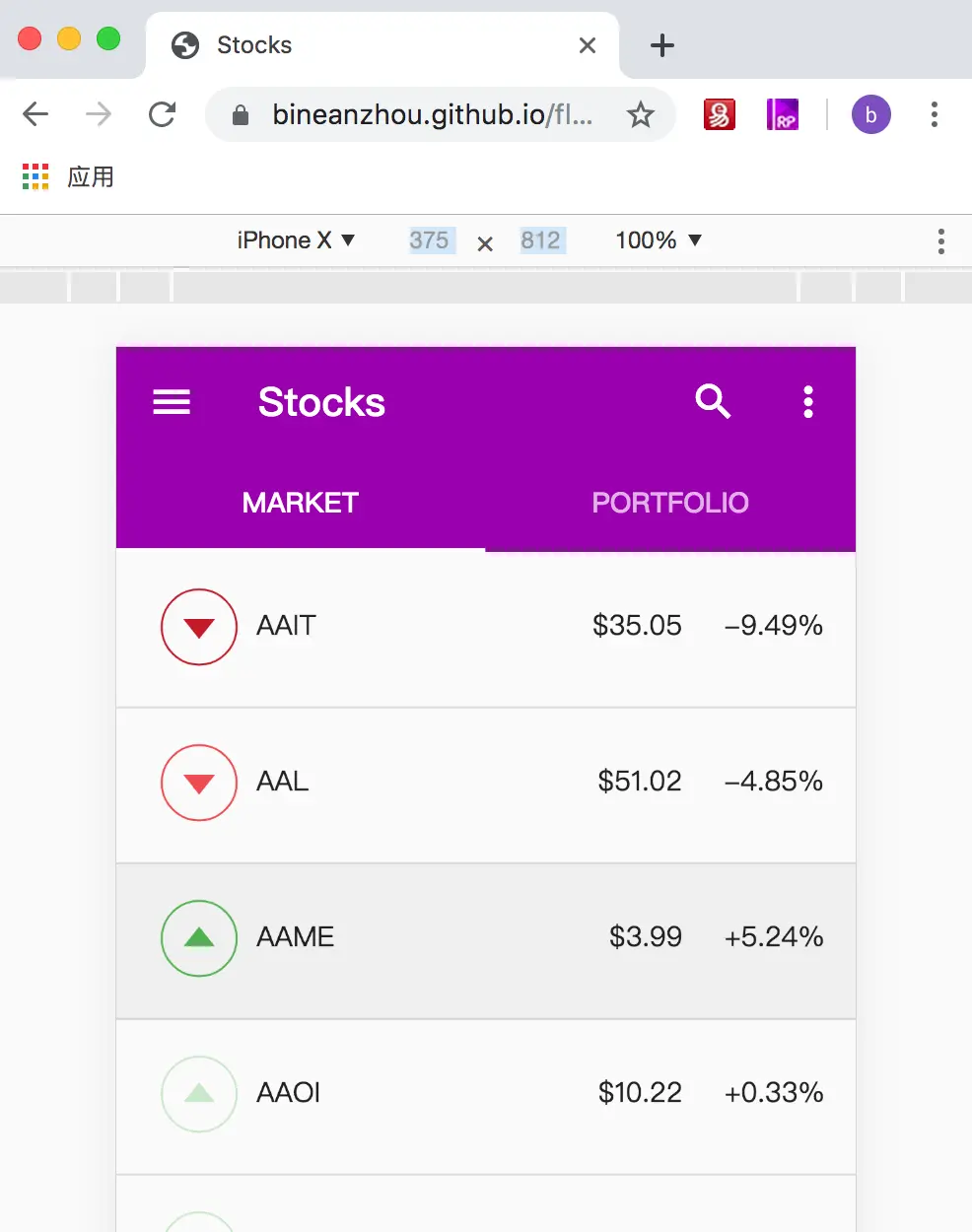Bookmark this page with the star

[x=641, y=115]
